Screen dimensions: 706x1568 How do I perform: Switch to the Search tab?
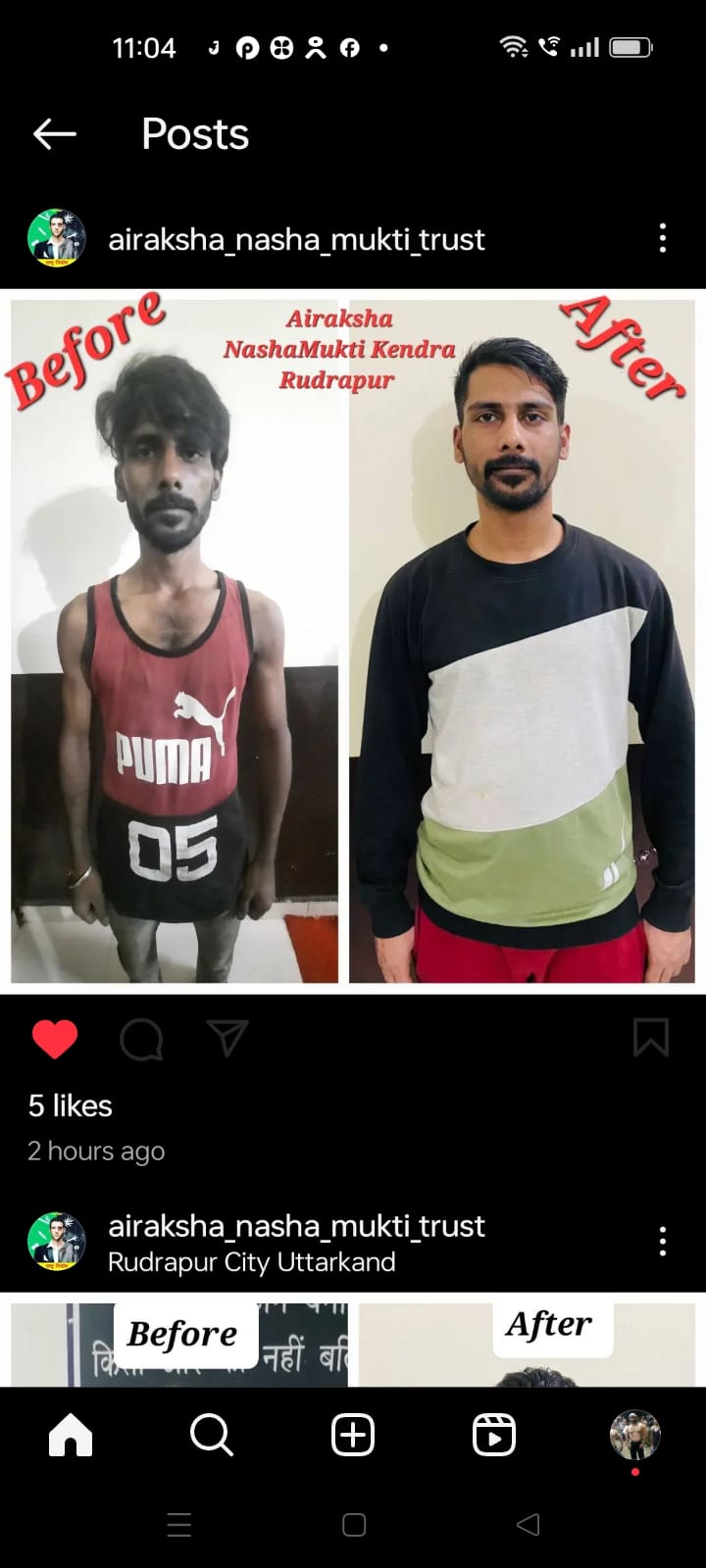coord(212,1436)
